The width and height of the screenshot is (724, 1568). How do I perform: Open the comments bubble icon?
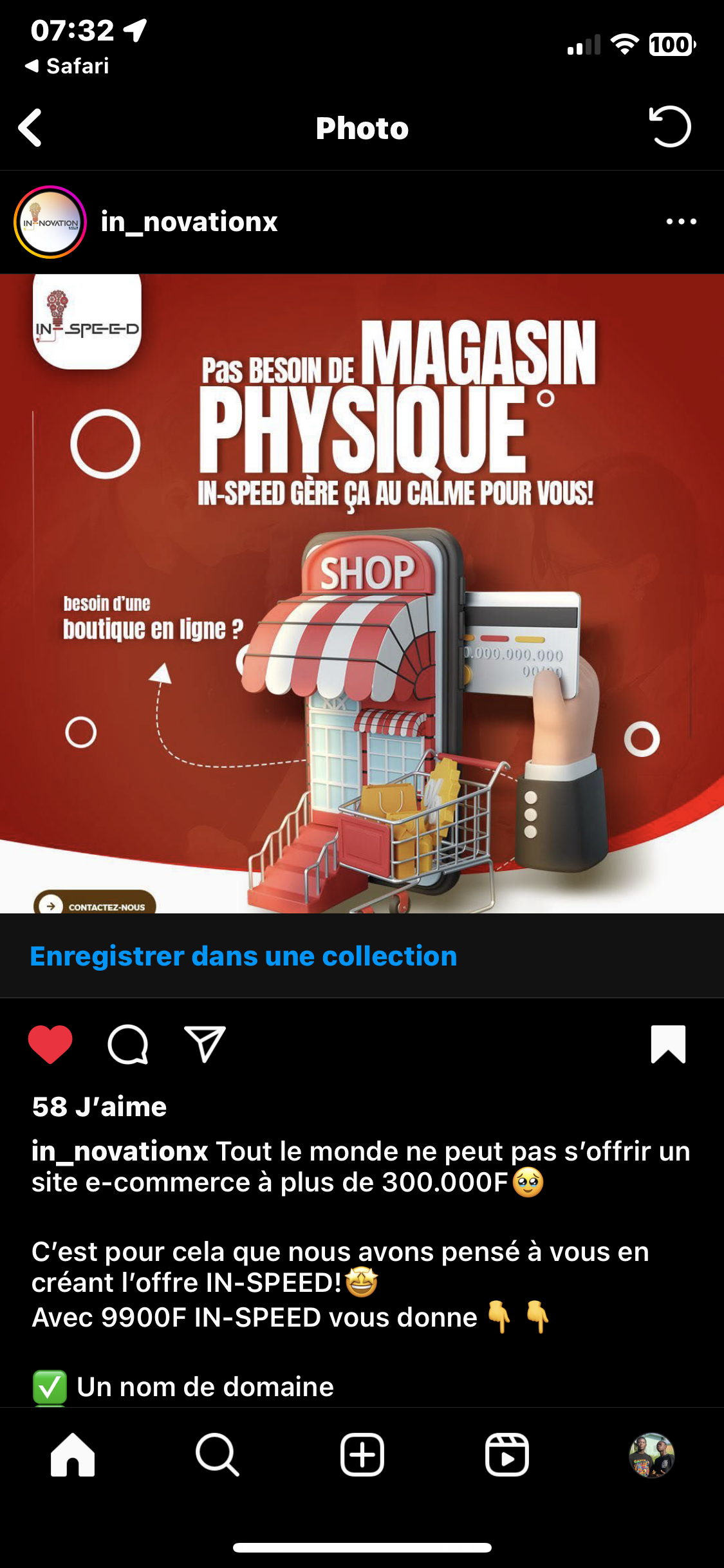128,1043
